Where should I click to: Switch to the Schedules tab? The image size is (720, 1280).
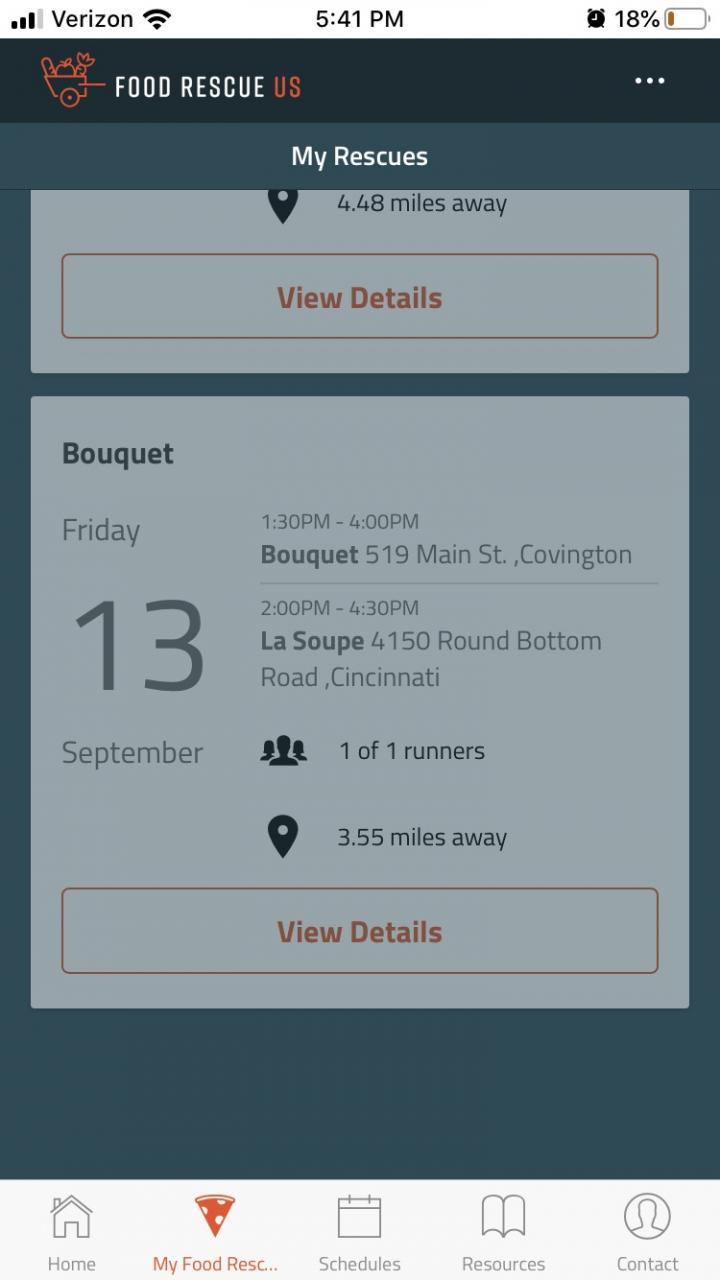click(x=359, y=1233)
